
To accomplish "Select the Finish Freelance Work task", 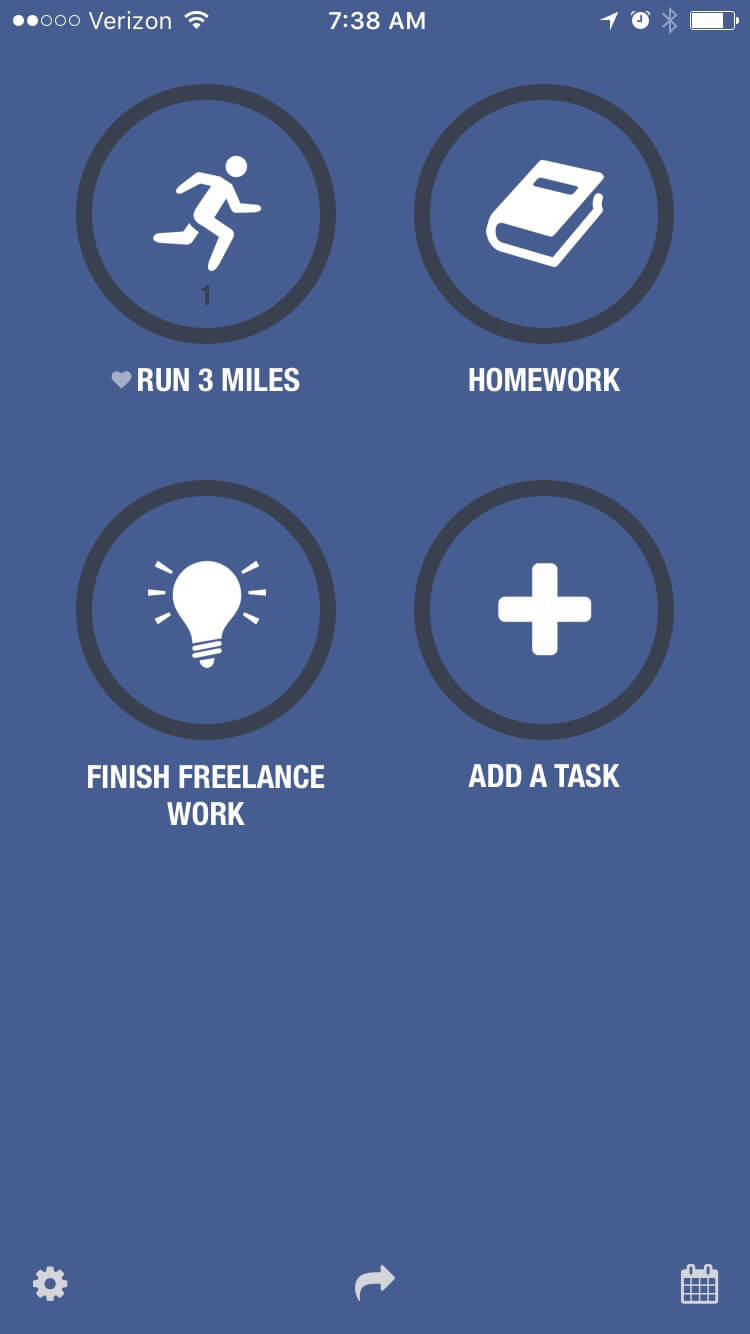I will click(x=206, y=610).
